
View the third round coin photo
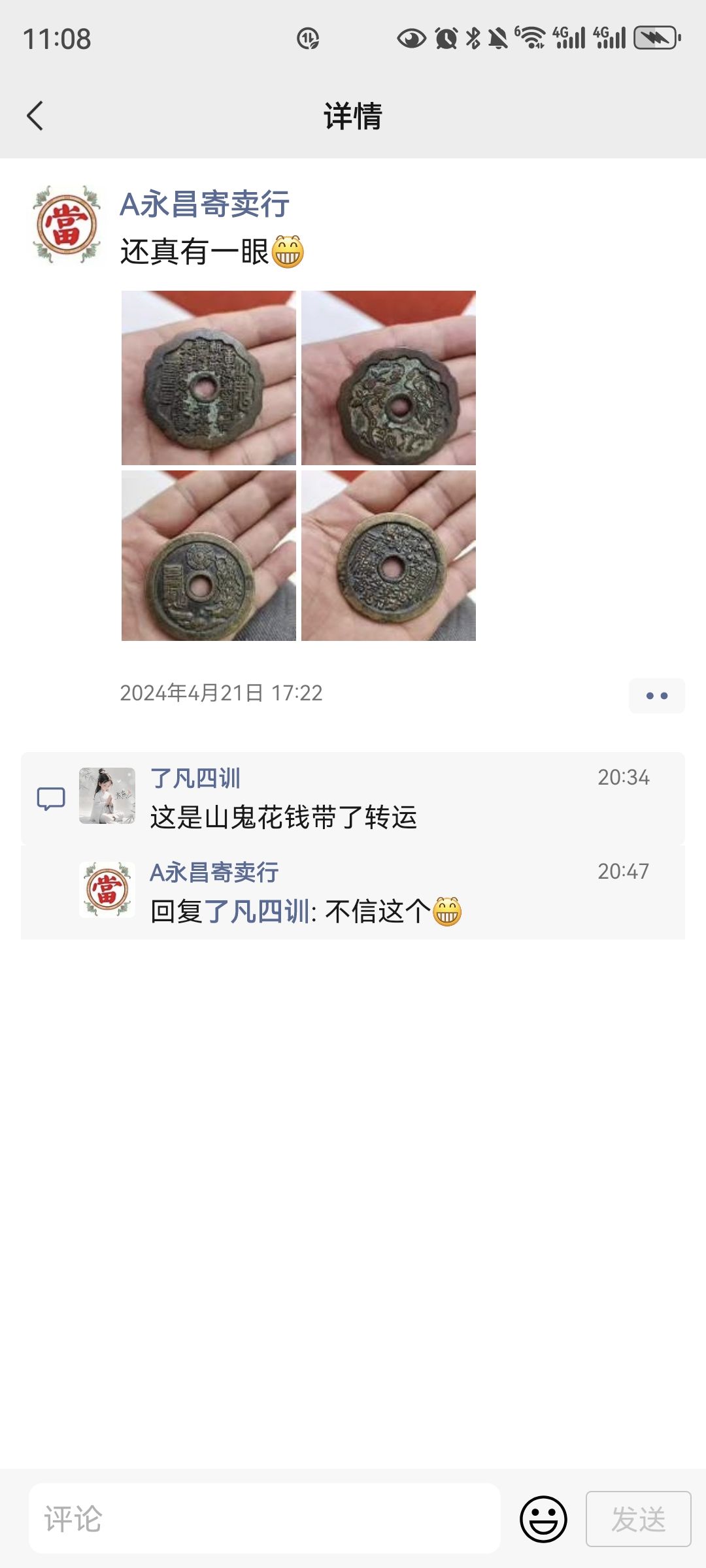[x=209, y=555]
